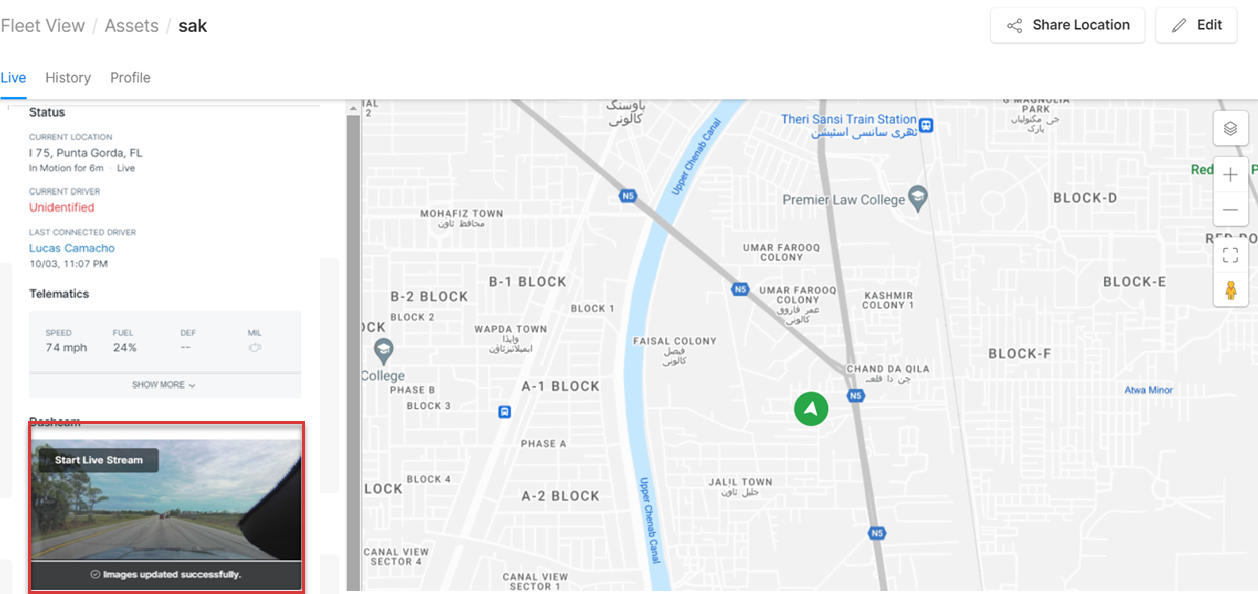
Task: Select the Live tab
Action: click(13, 78)
